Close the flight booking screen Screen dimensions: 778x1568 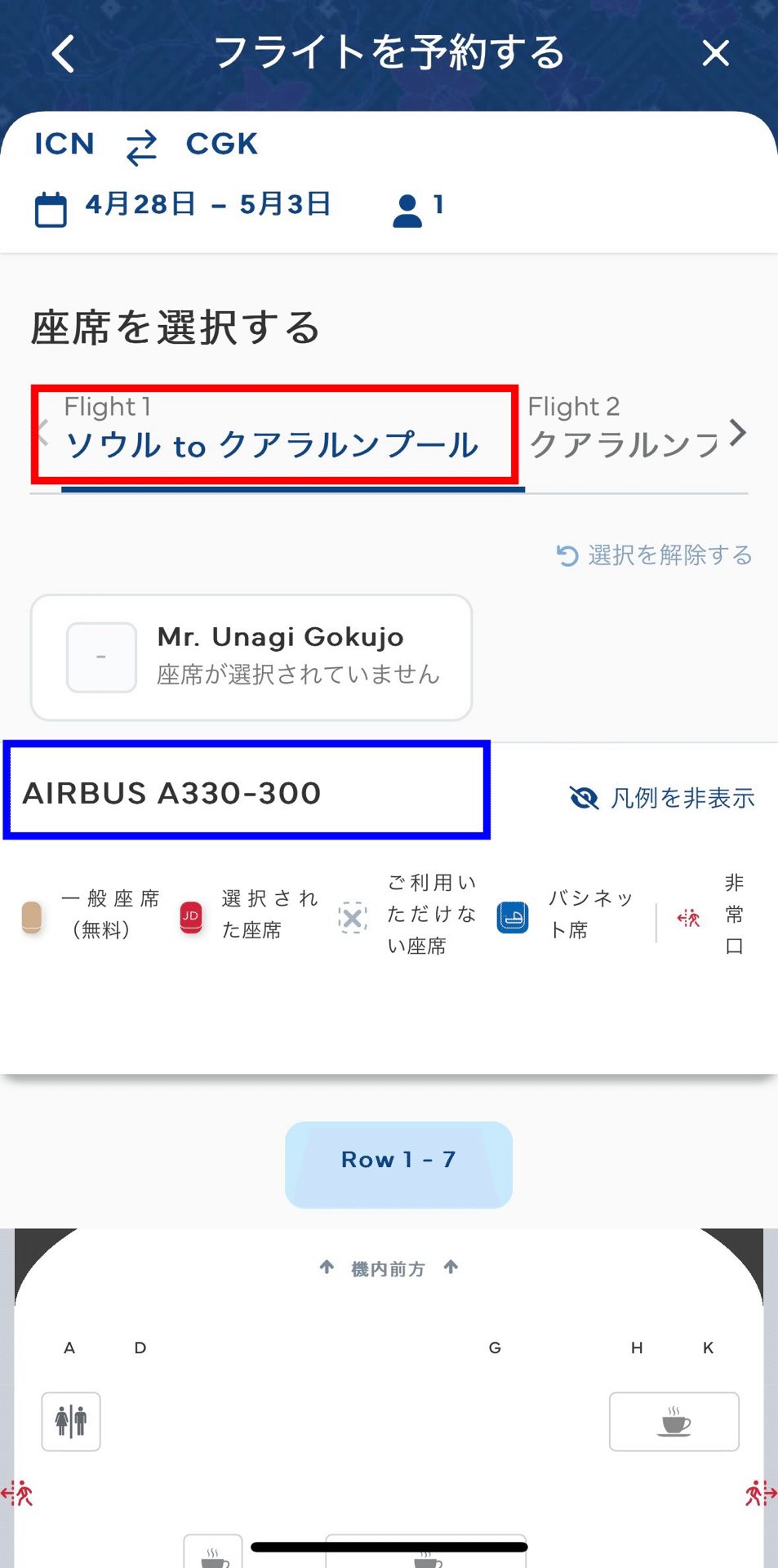pos(715,54)
